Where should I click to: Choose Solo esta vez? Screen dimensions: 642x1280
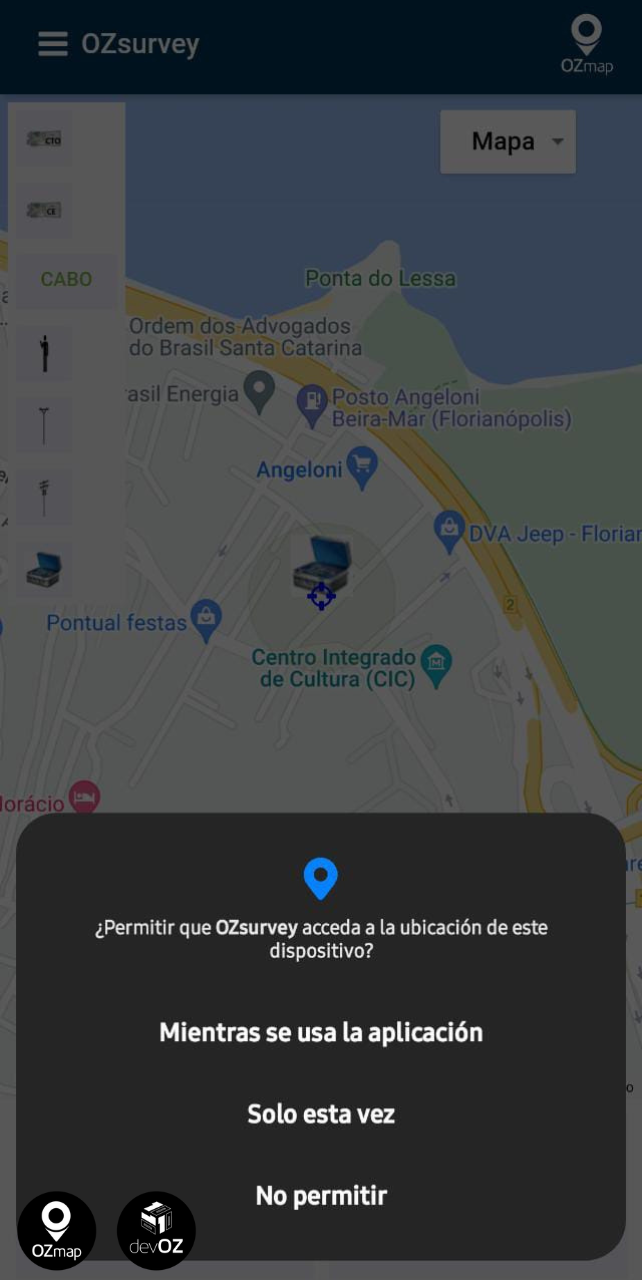point(321,1114)
